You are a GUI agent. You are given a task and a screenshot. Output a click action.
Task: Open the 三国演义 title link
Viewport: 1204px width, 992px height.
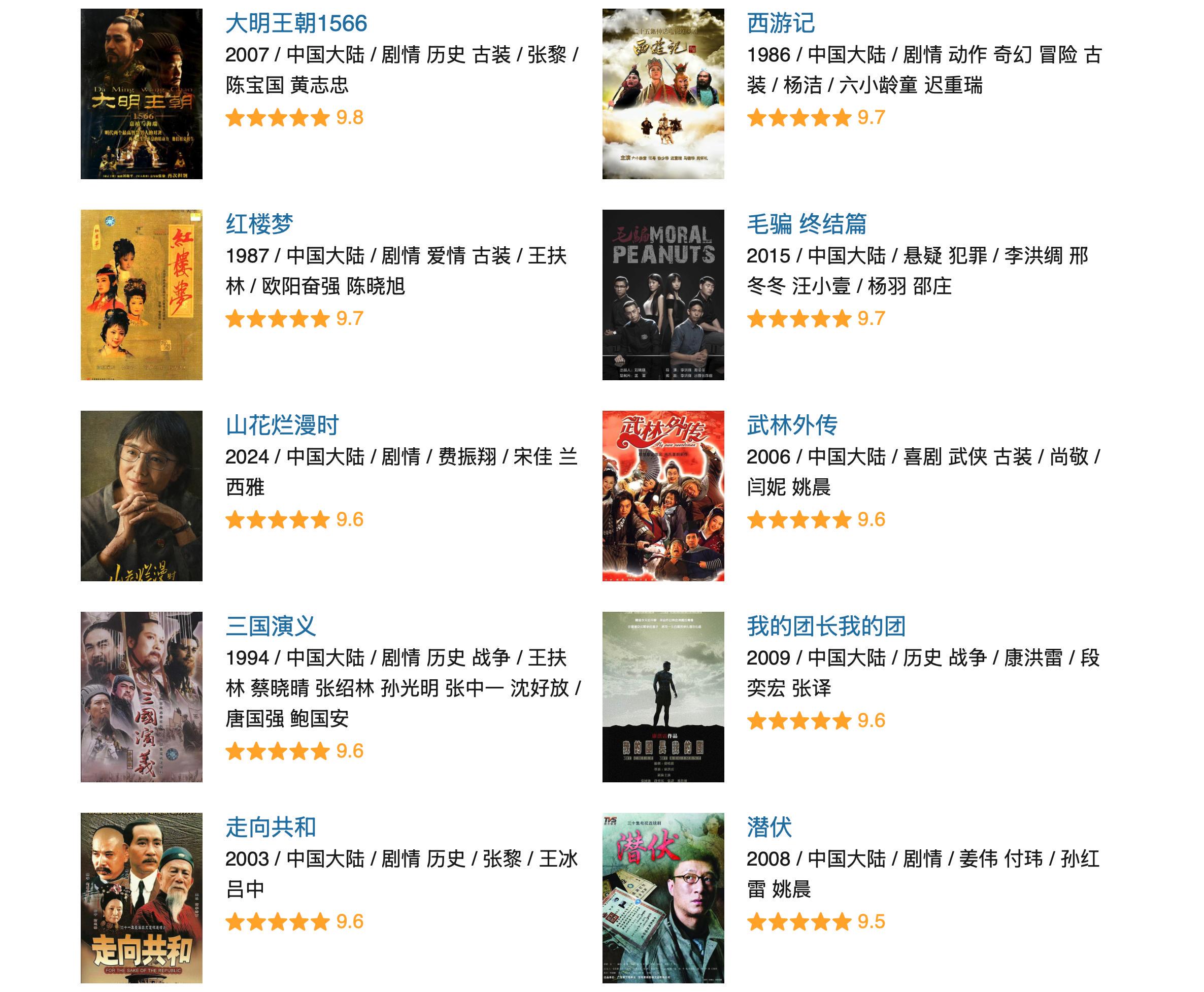270,626
